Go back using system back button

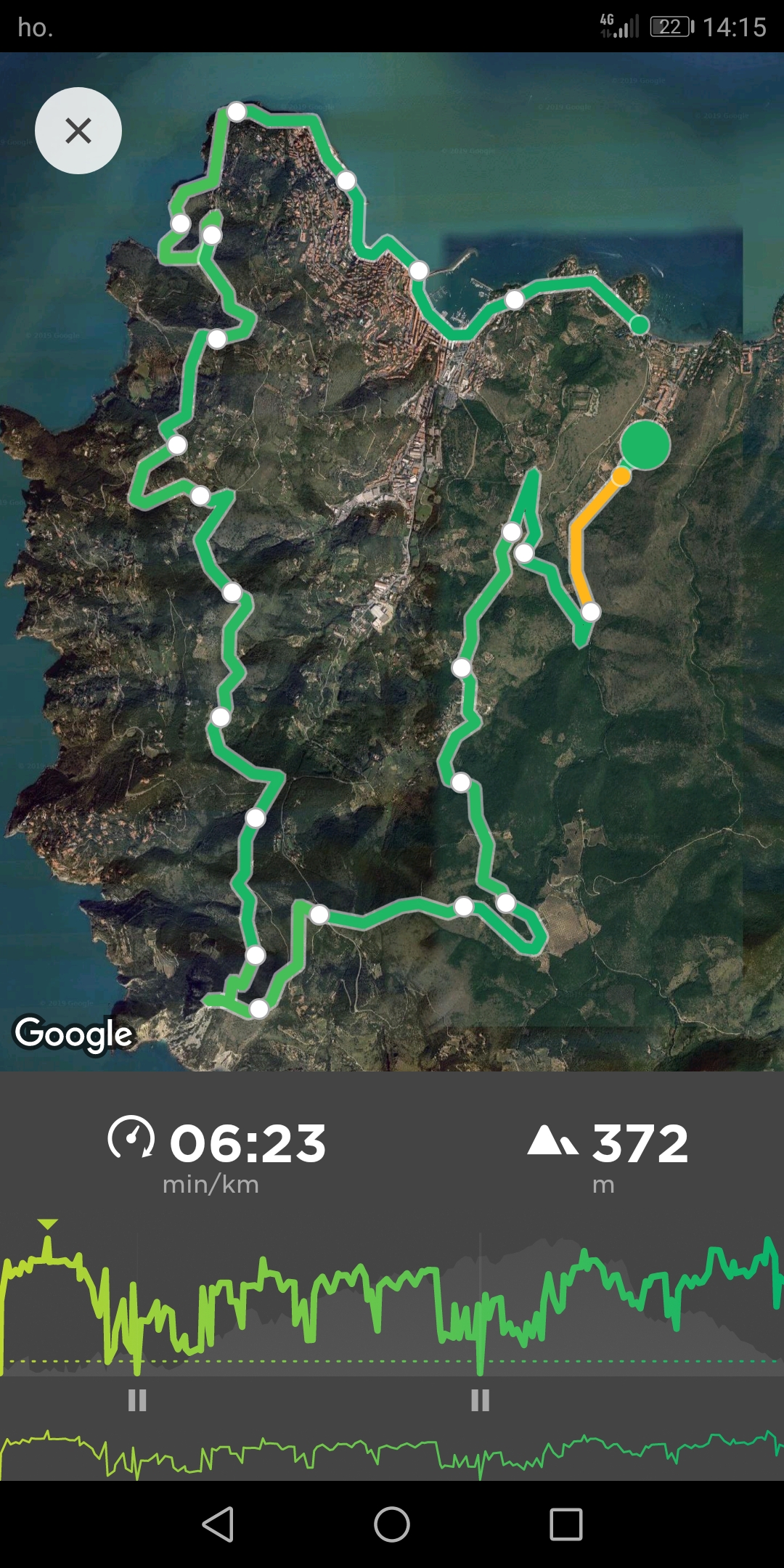[x=218, y=1524]
